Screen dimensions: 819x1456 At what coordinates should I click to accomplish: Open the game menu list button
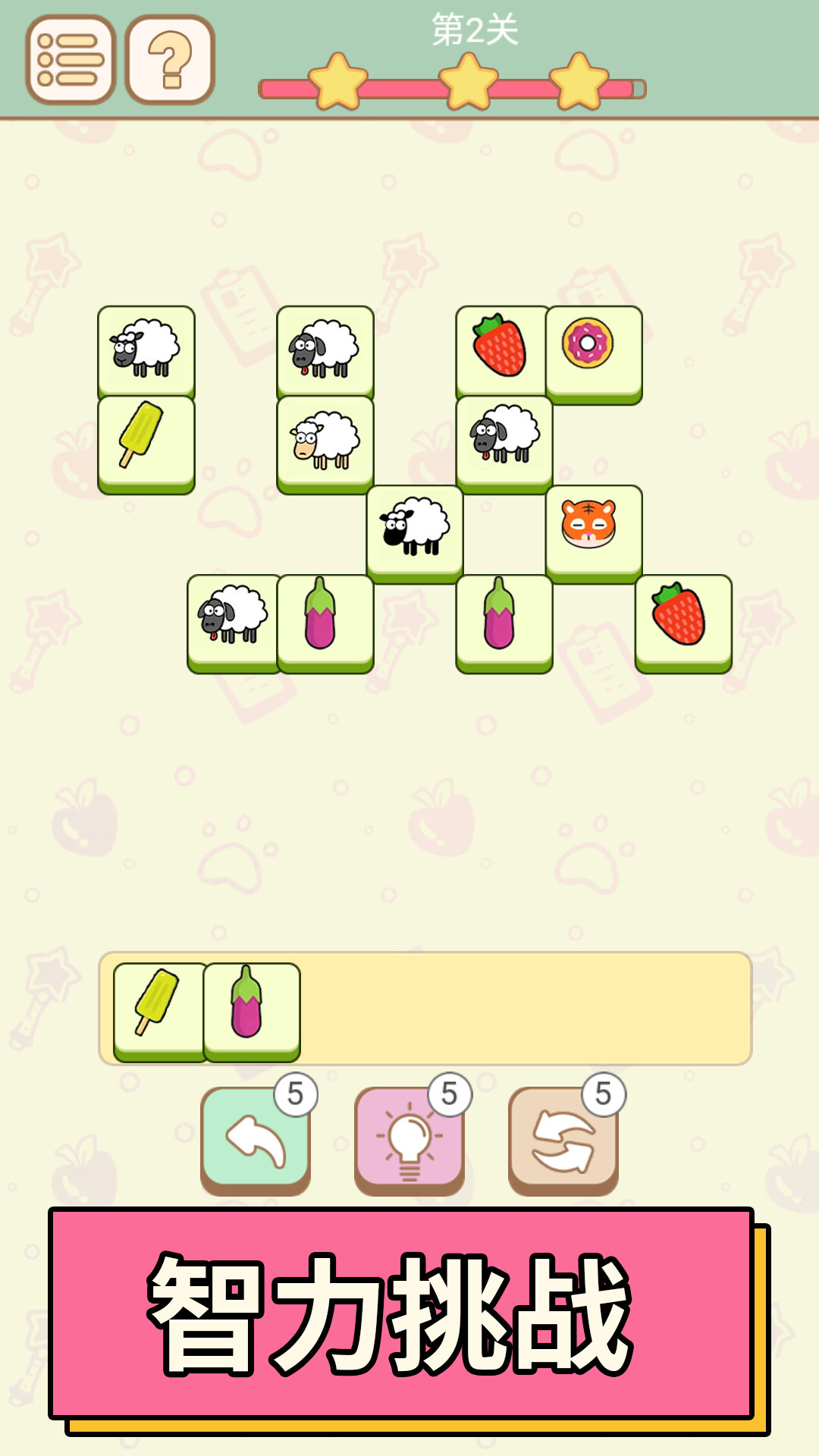[71, 60]
